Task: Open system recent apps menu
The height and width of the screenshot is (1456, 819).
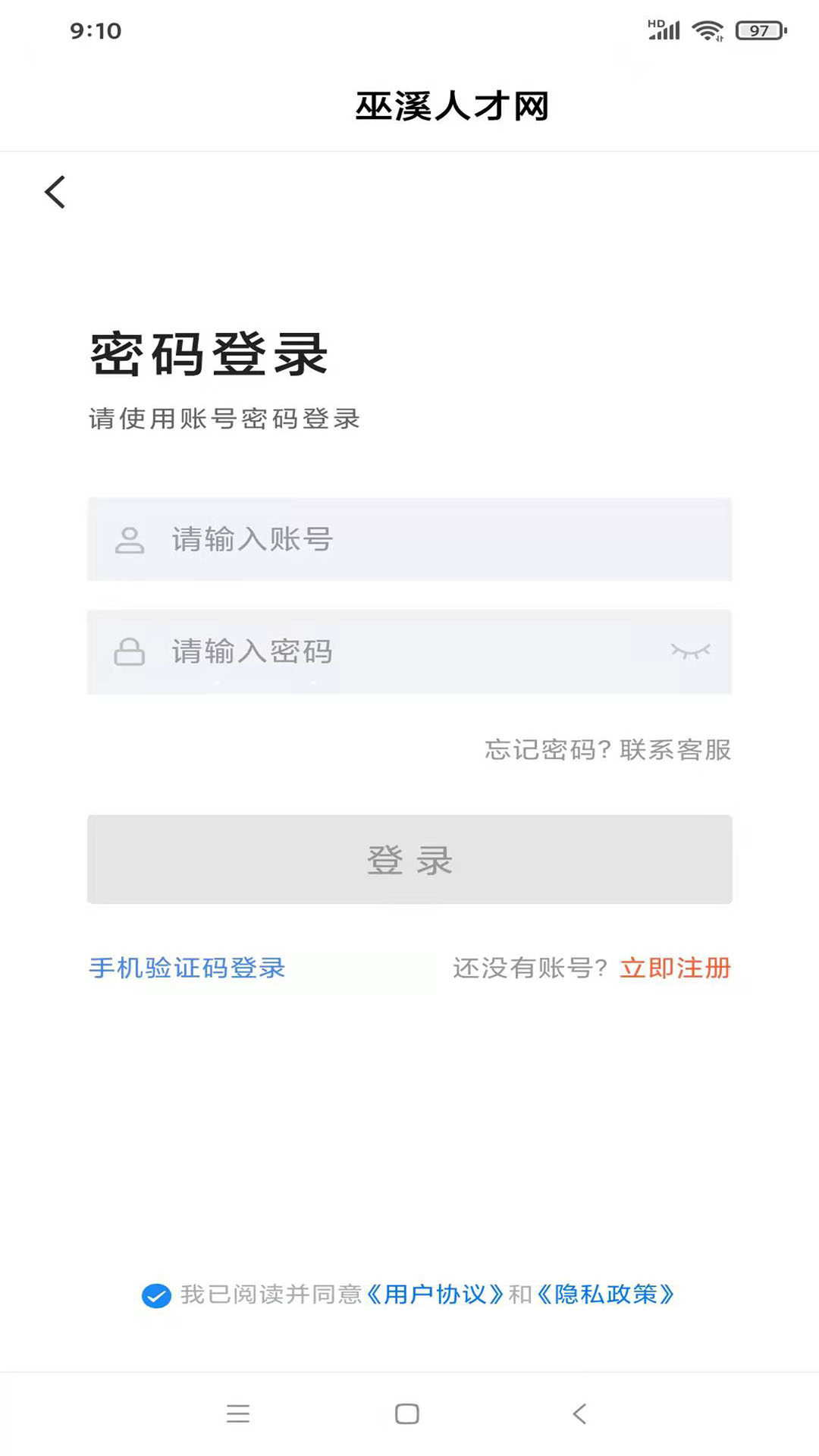Action: (238, 1414)
